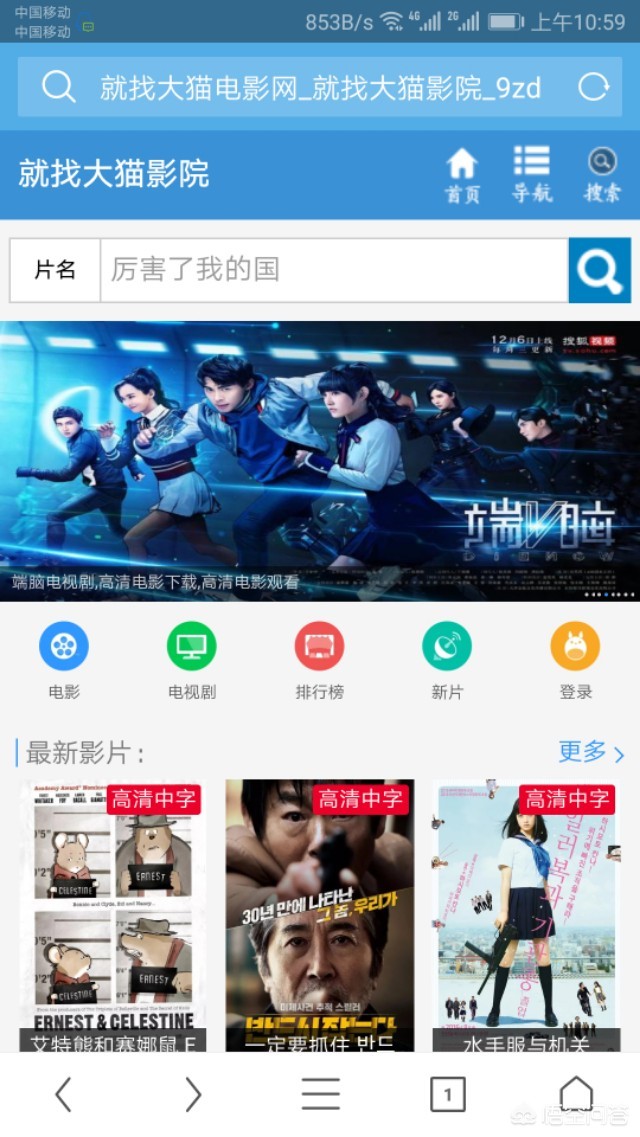Screen dimensions: 640x1137
Task: Open the browser menu with three lines
Action: [x=320, y=1093]
